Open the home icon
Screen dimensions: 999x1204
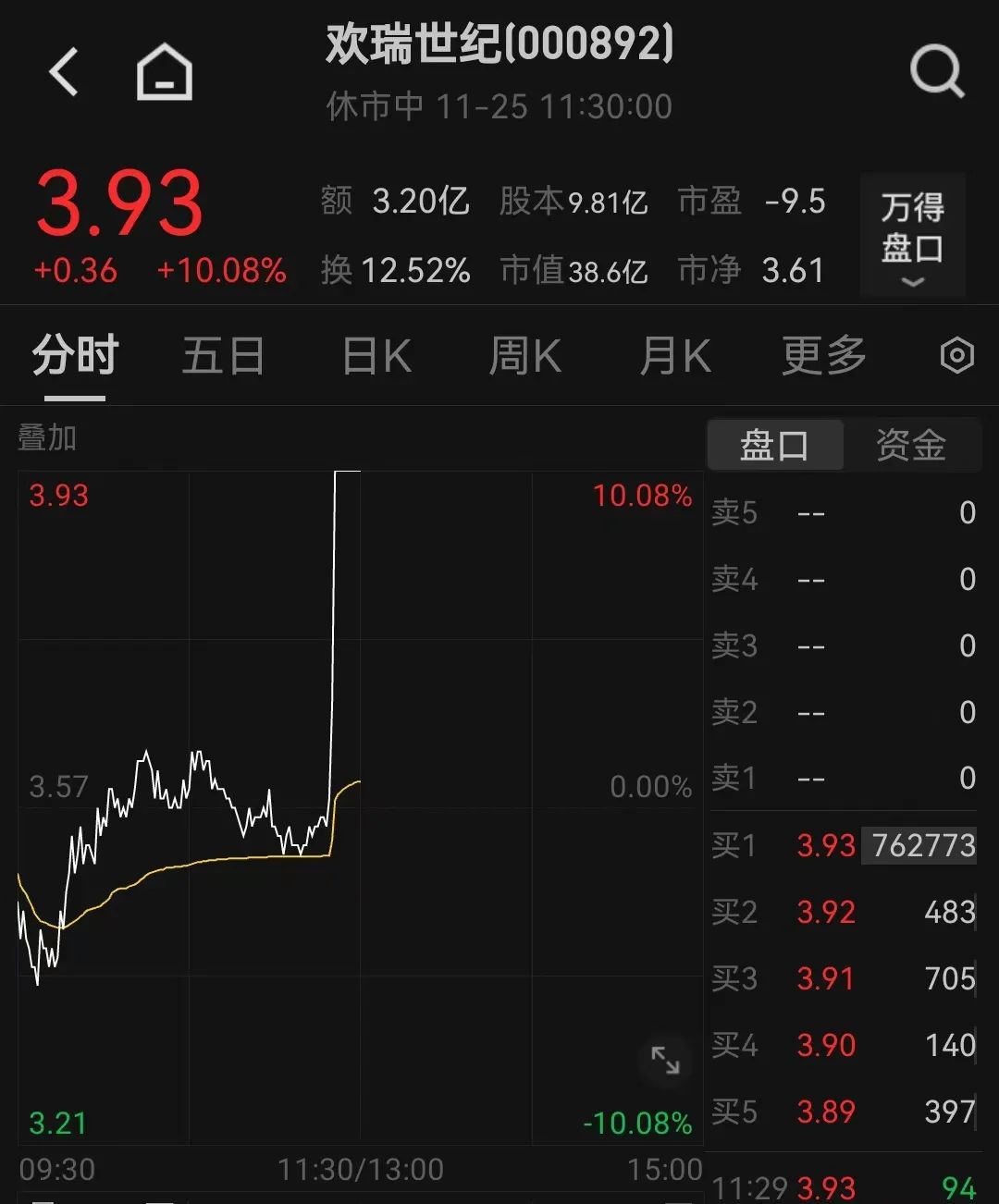click(164, 72)
